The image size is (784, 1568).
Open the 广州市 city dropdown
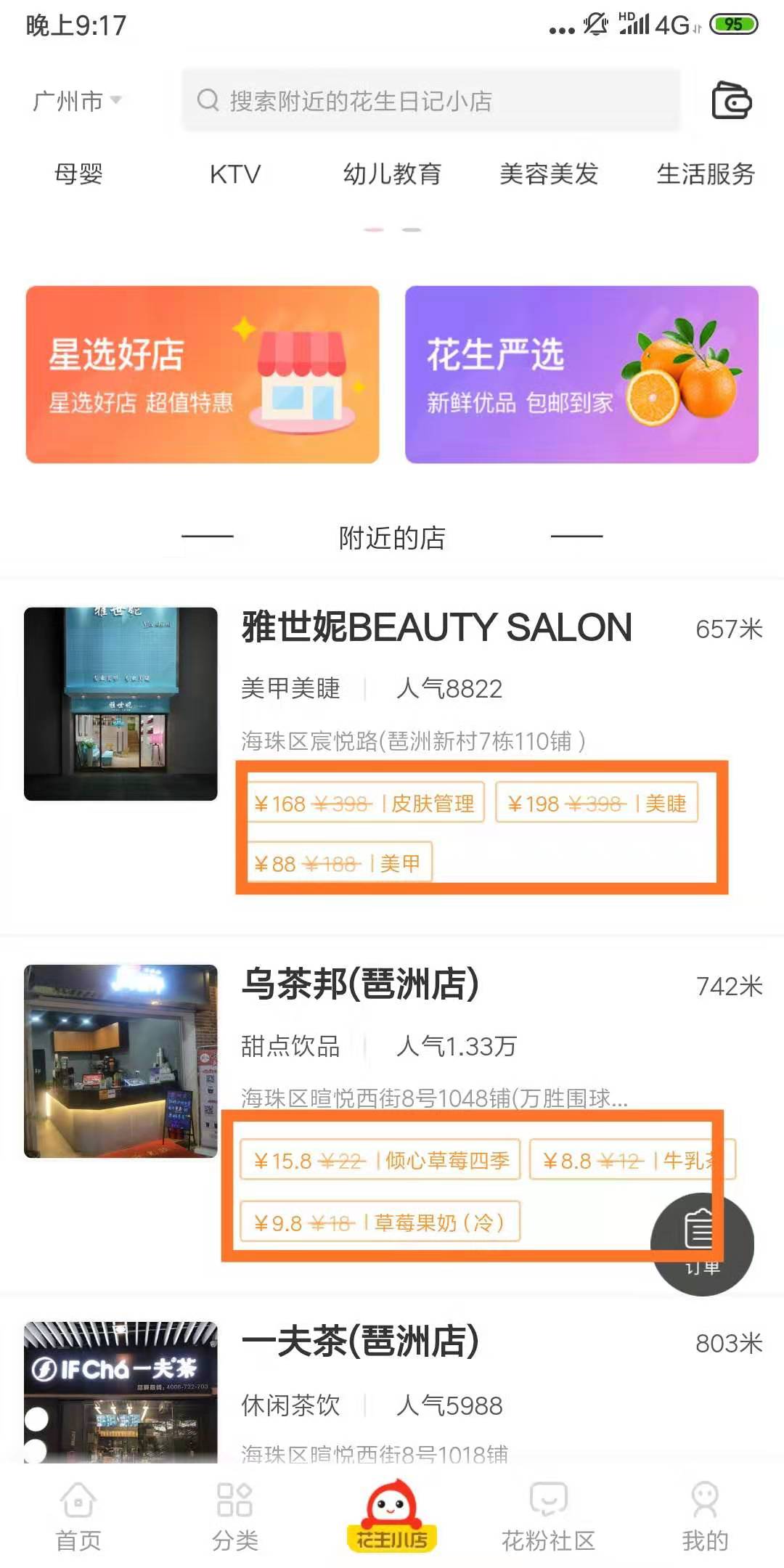click(77, 101)
